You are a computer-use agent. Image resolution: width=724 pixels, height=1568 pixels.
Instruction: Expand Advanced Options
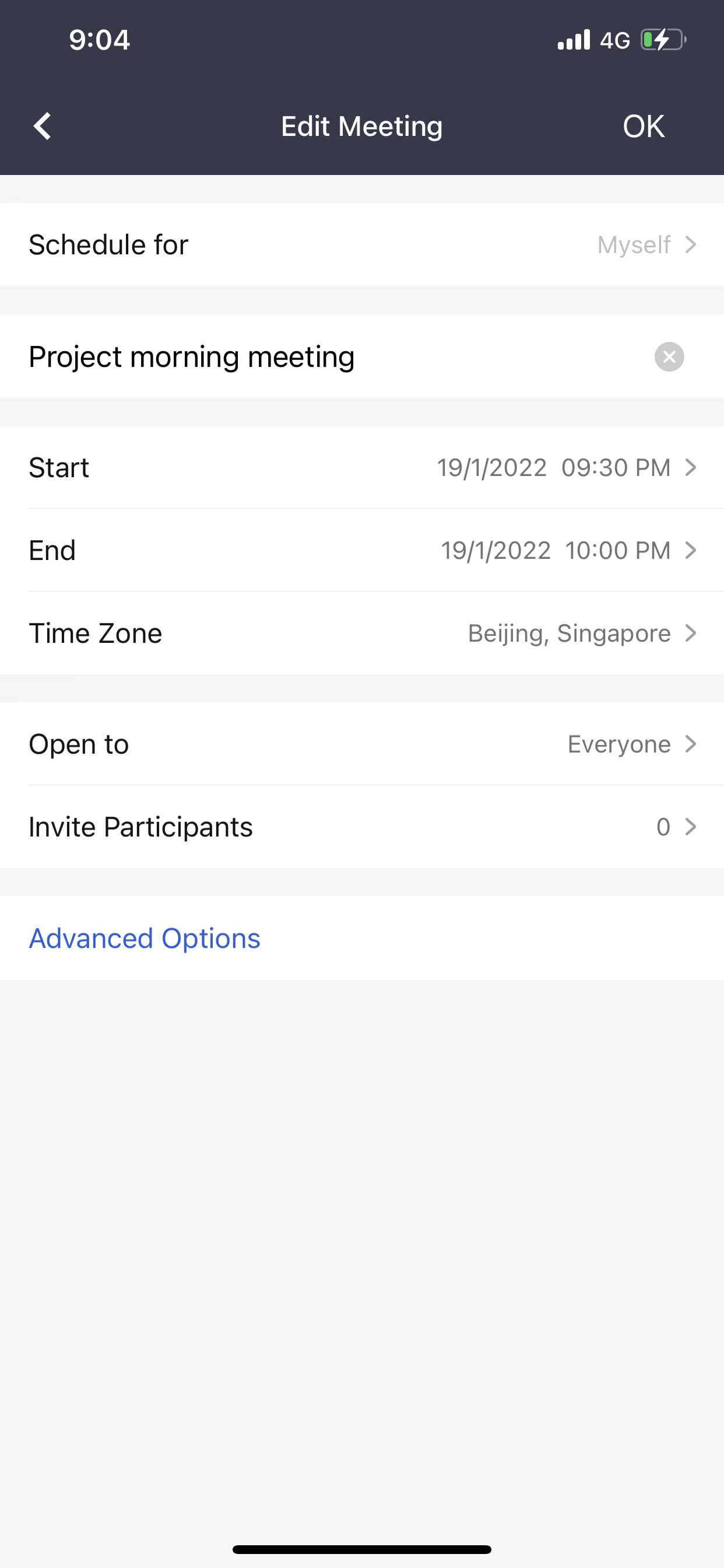pyautogui.click(x=145, y=938)
